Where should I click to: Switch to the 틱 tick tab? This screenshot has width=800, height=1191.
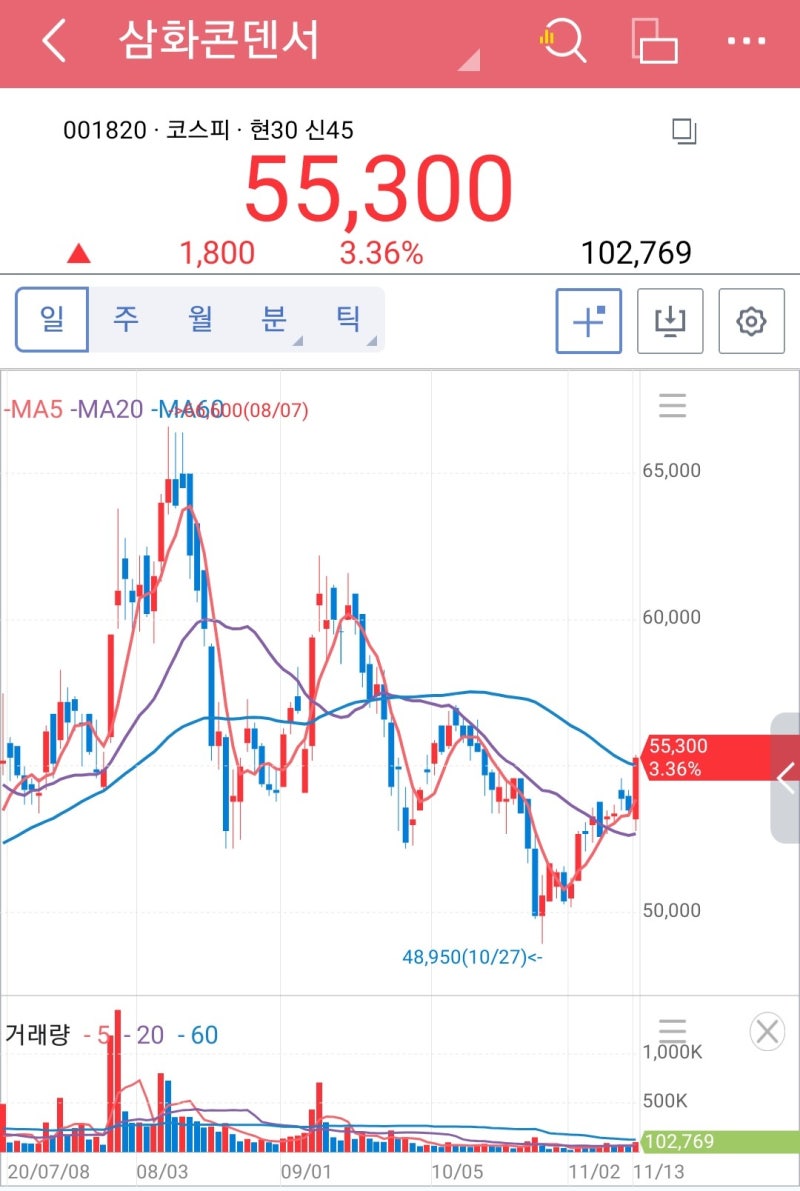point(349,318)
